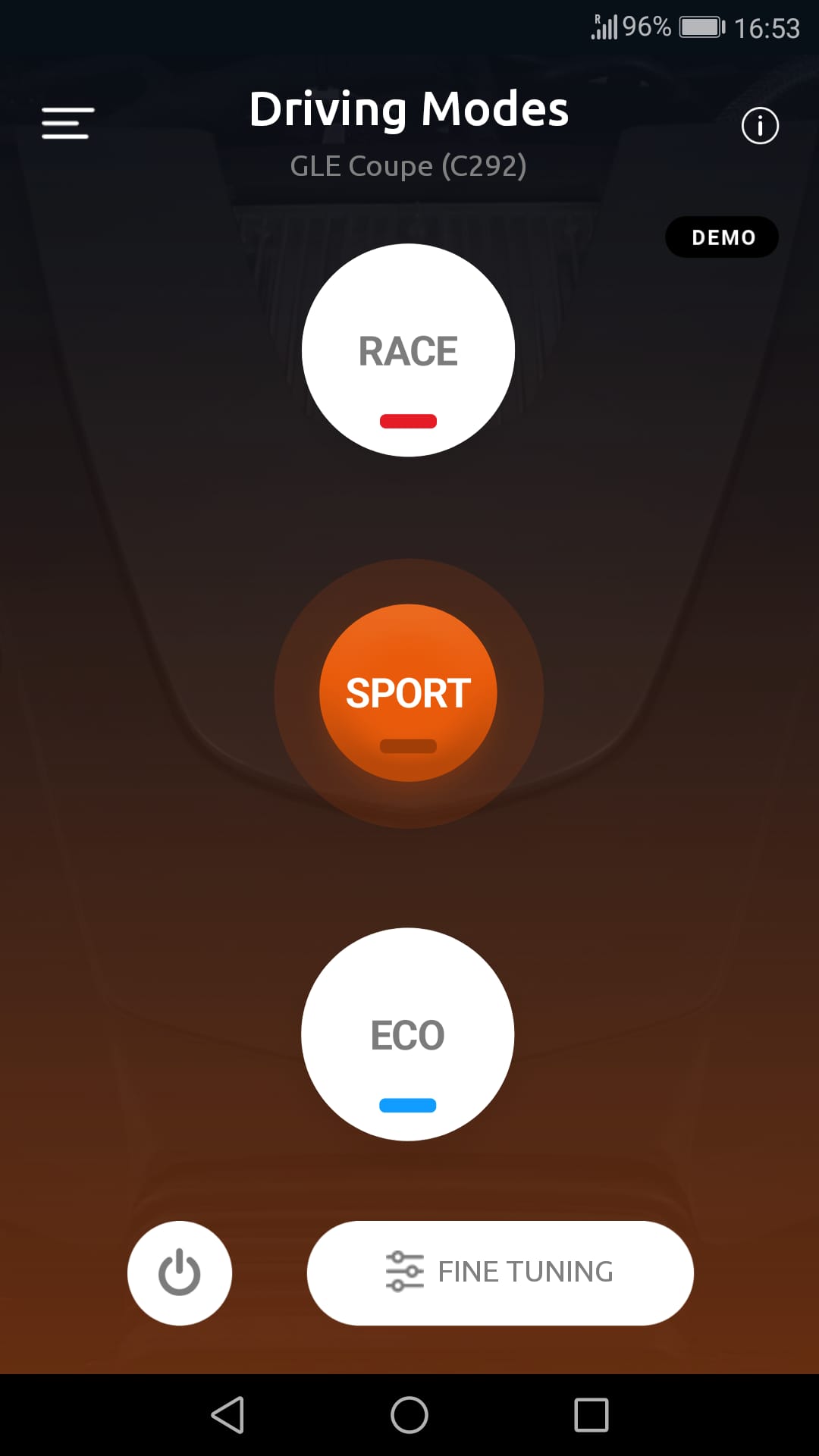Tap the DEMO badge
This screenshot has width=819, height=1456.
721,237
